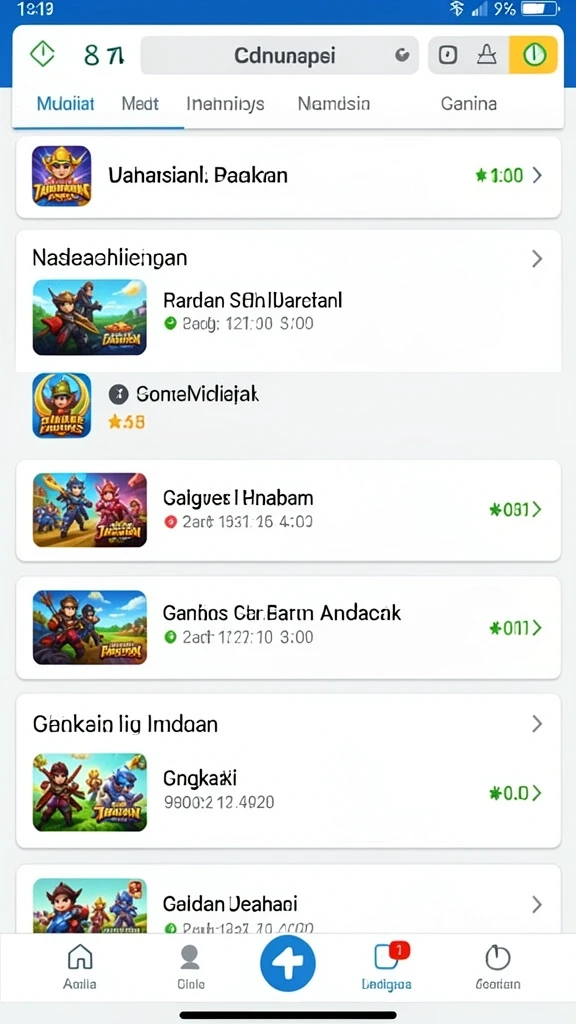The image size is (576, 1024).
Task: Open the Galdan Ueahaoi card
Action: tap(288, 904)
